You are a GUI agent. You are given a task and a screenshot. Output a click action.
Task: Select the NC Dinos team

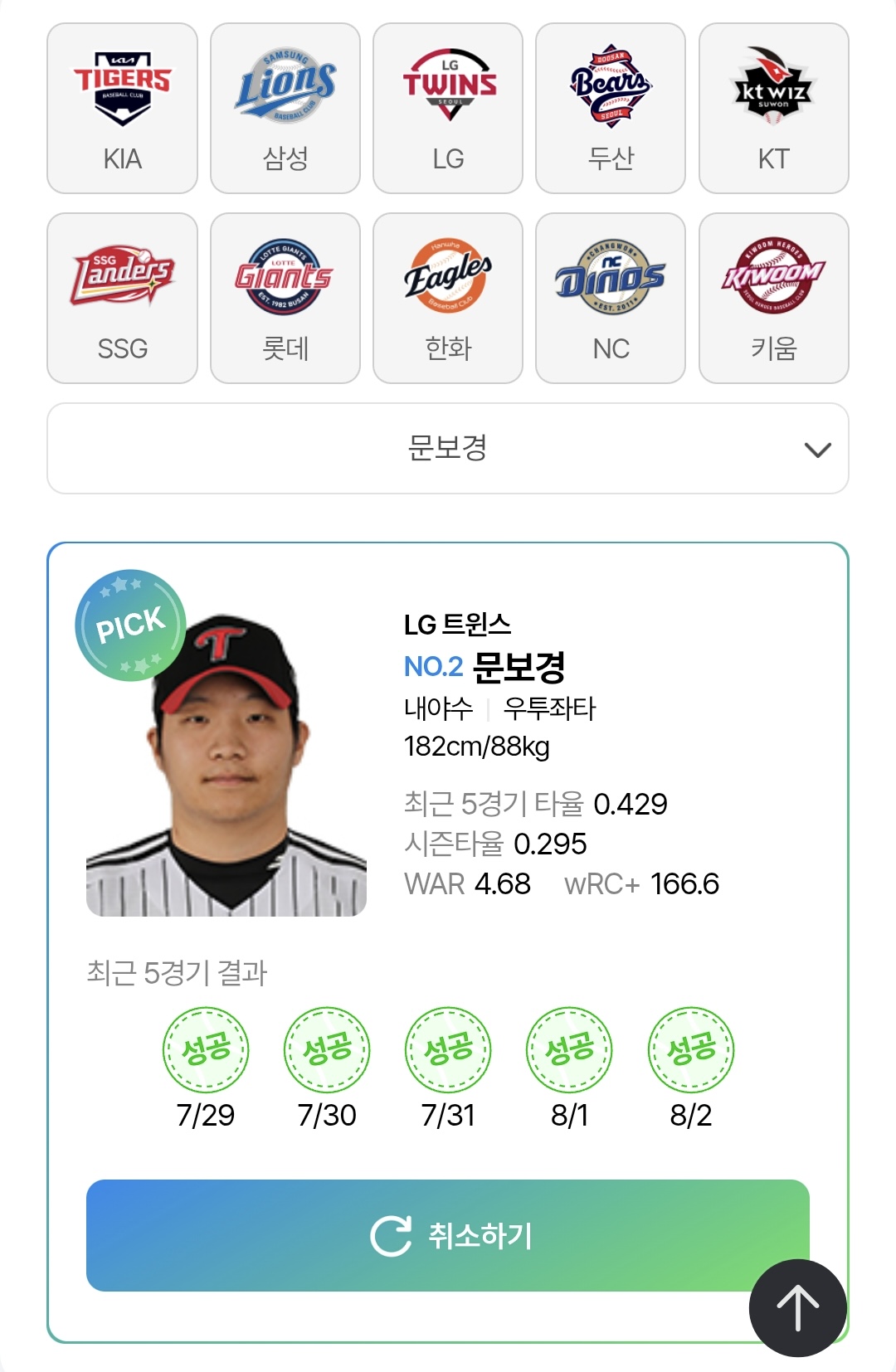click(x=611, y=299)
